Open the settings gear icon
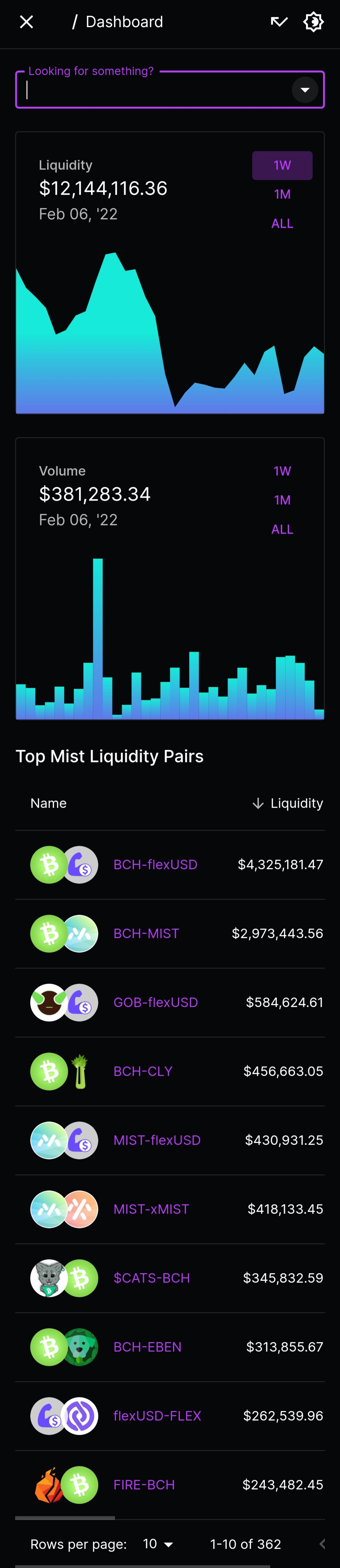 pos(313,22)
